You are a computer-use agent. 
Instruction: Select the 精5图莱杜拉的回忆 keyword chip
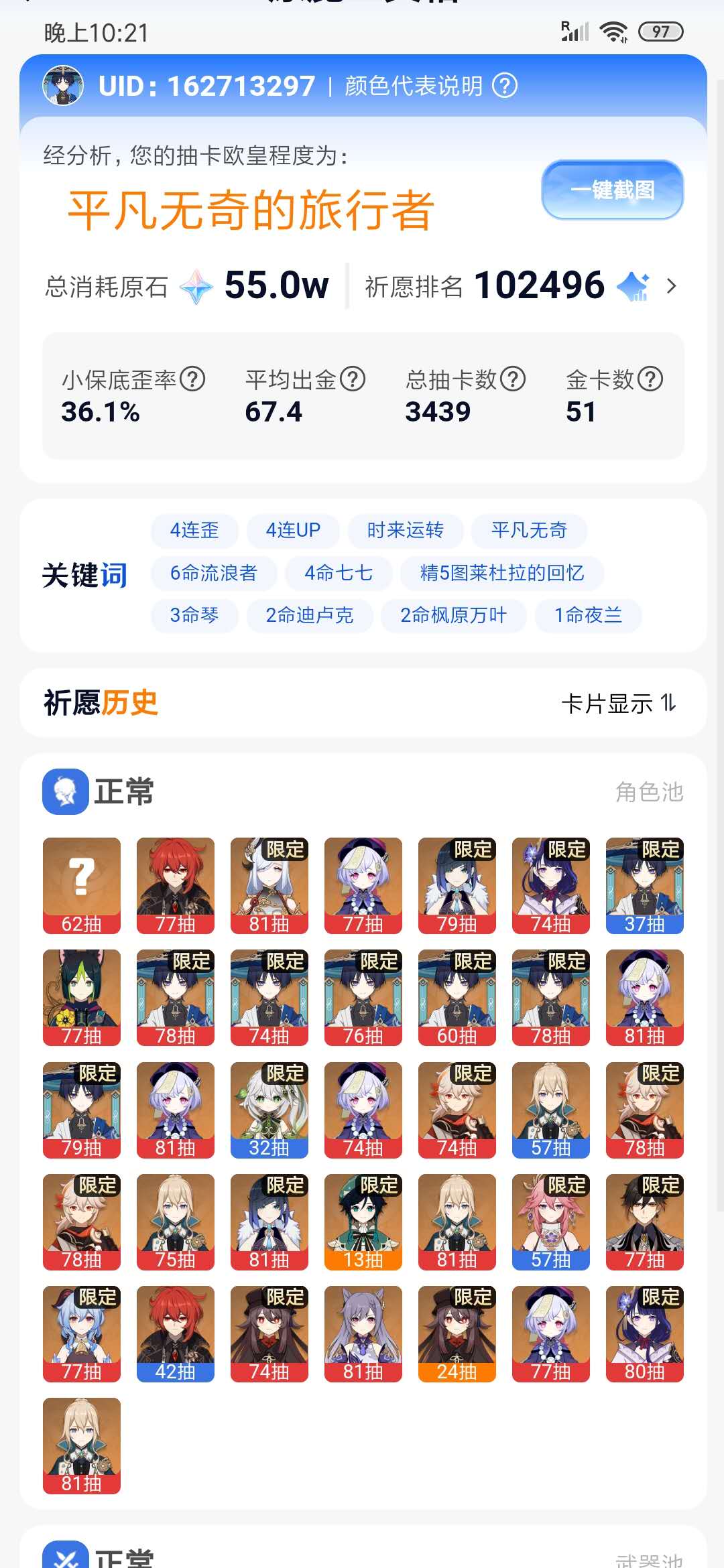501,573
